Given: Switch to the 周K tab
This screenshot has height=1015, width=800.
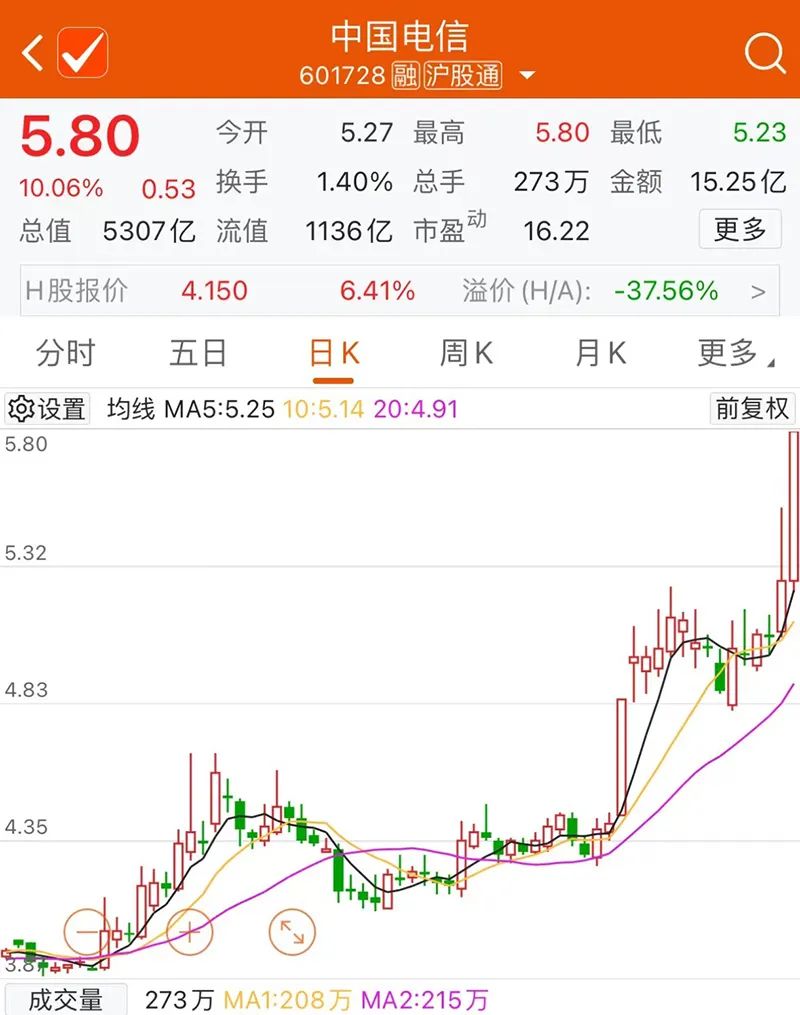Looking at the screenshot, I should pyautogui.click(x=466, y=353).
